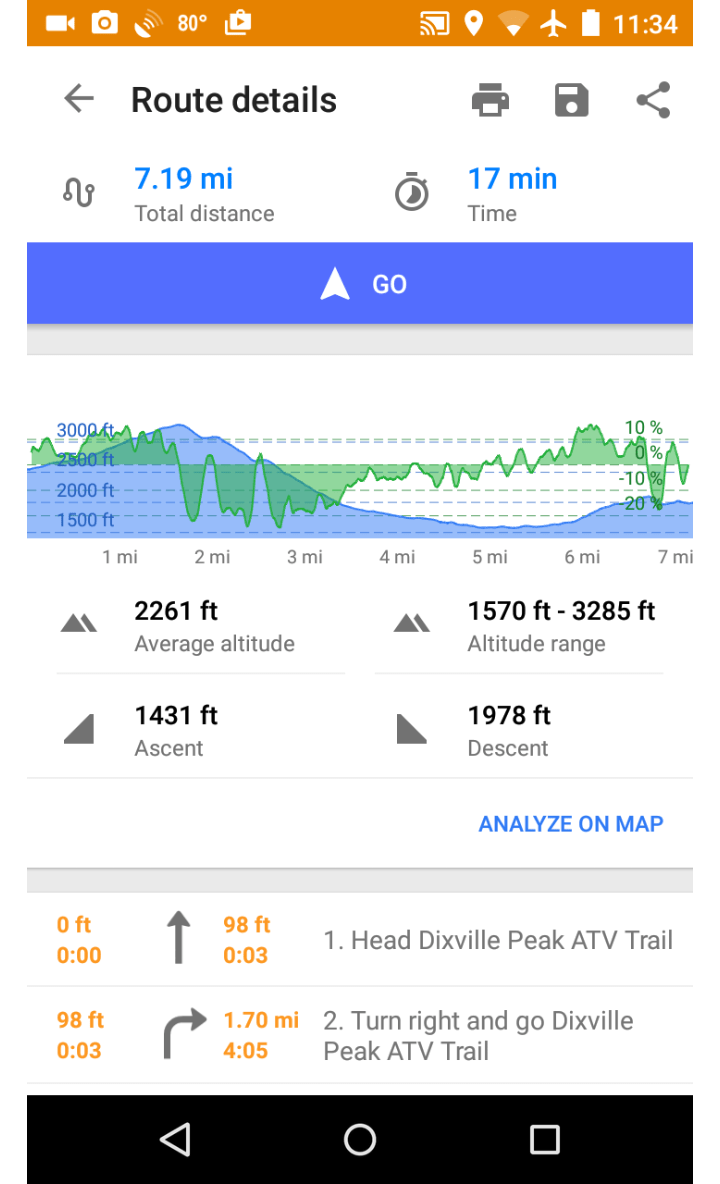Viewport: 720px width, 1184px height.
Task: Tap the mountains icon beside Altitude range
Action: click(x=411, y=622)
